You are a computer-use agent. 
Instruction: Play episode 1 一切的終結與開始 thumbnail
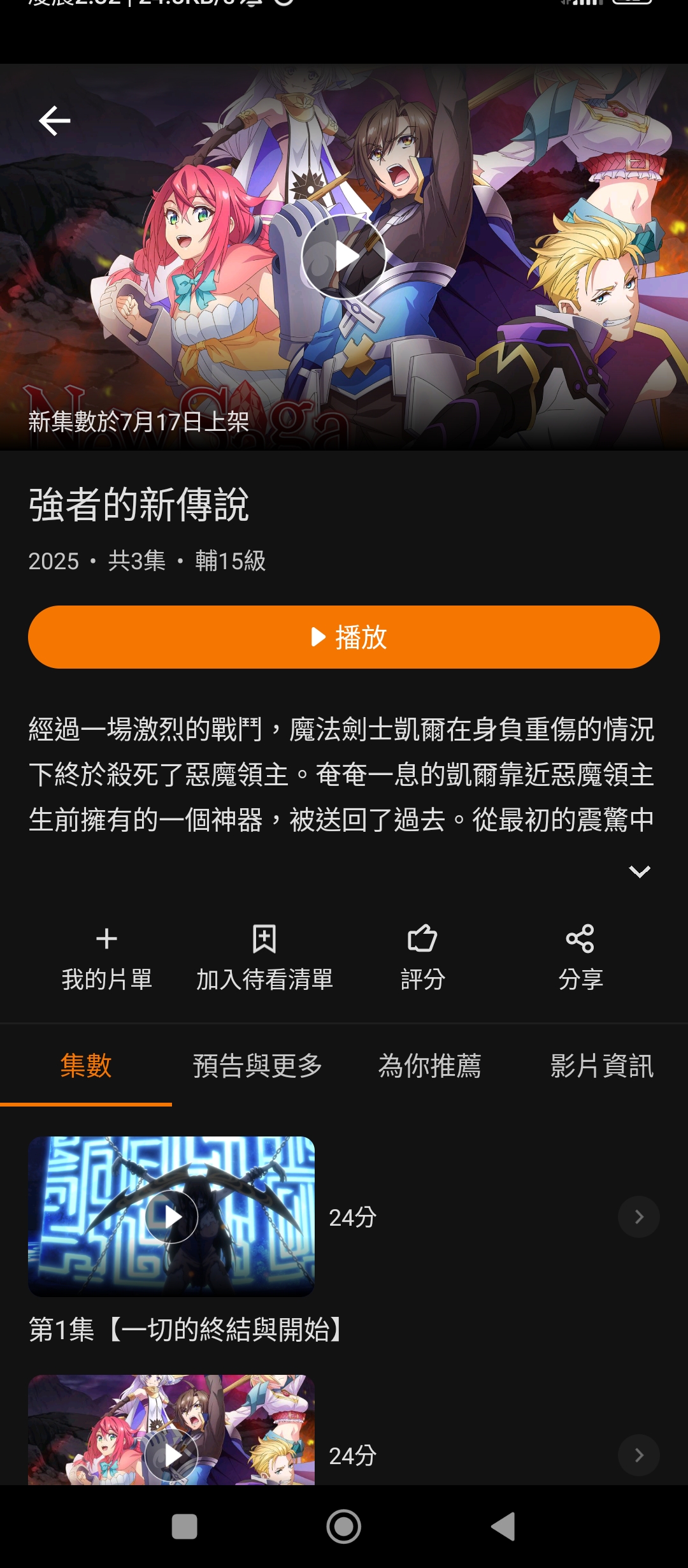point(171,1216)
